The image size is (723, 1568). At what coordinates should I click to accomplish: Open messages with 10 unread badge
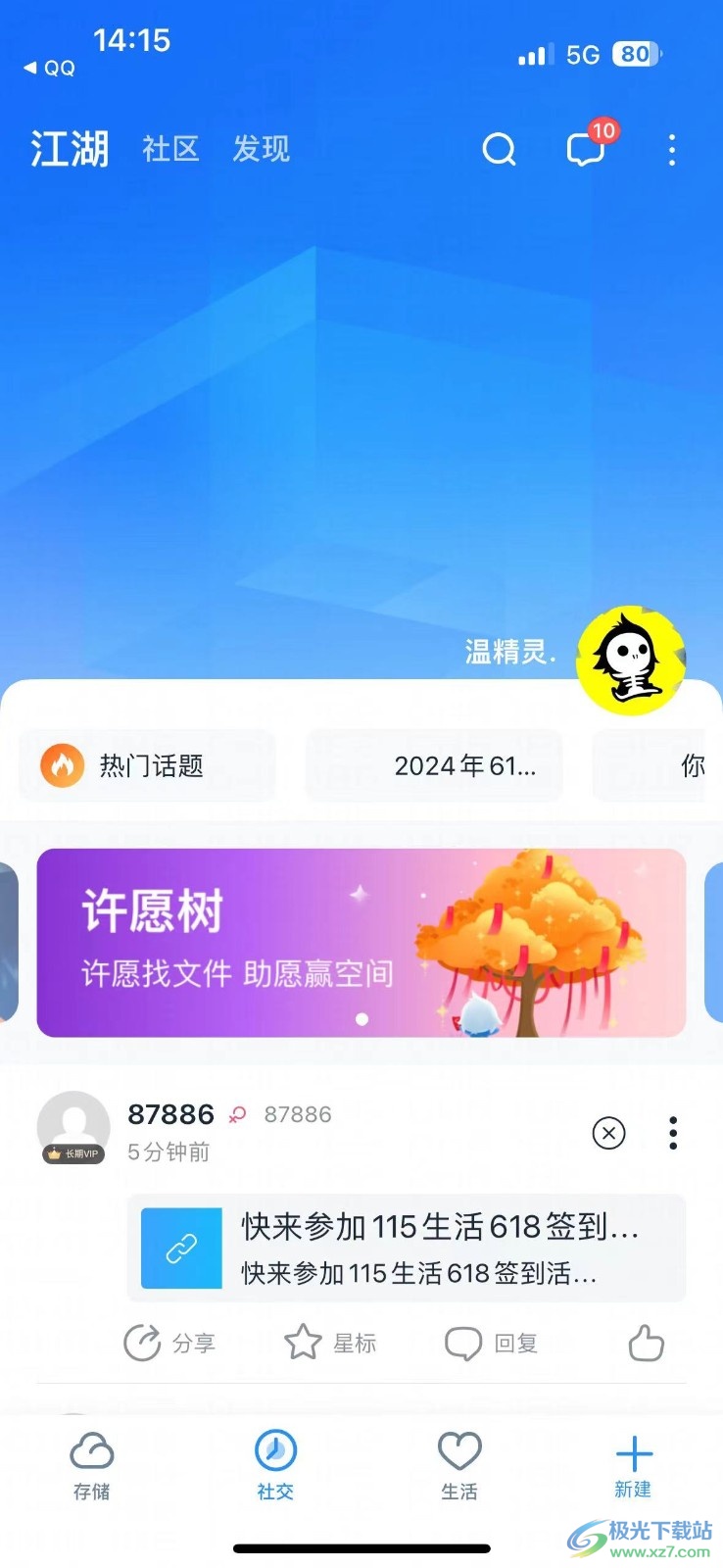[x=587, y=150]
